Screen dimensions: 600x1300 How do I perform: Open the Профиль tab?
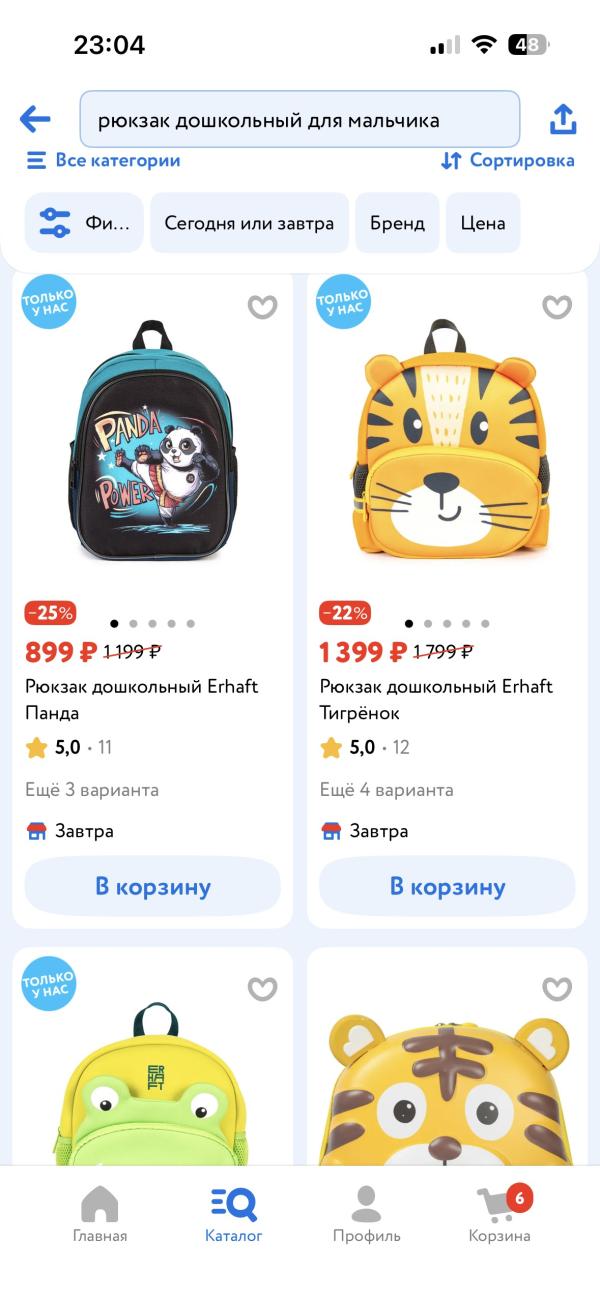(x=367, y=1214)
